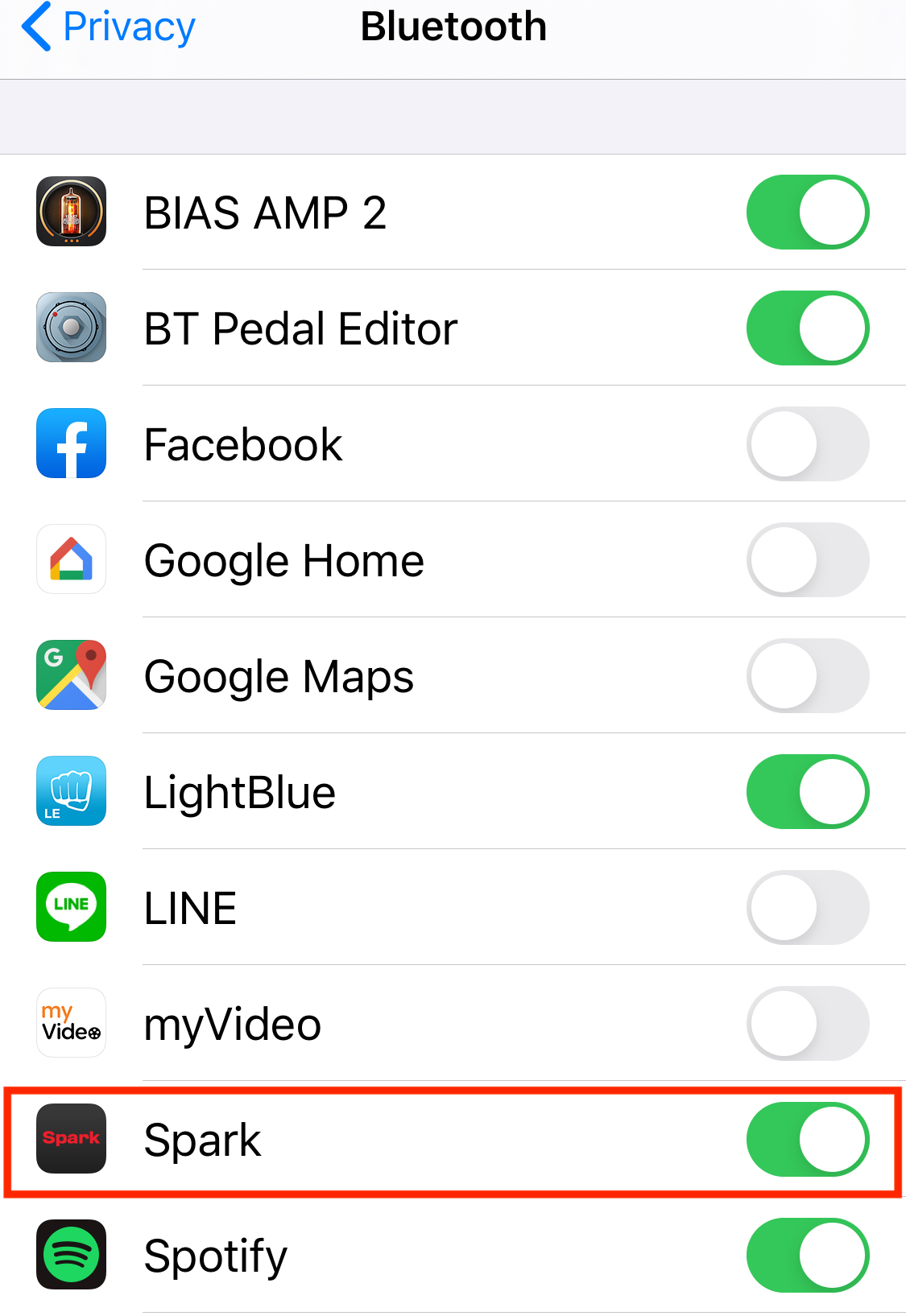Enable Bluetooth access for Facebook
This screenshot has width=906, height=1316.
pos(807,443)
